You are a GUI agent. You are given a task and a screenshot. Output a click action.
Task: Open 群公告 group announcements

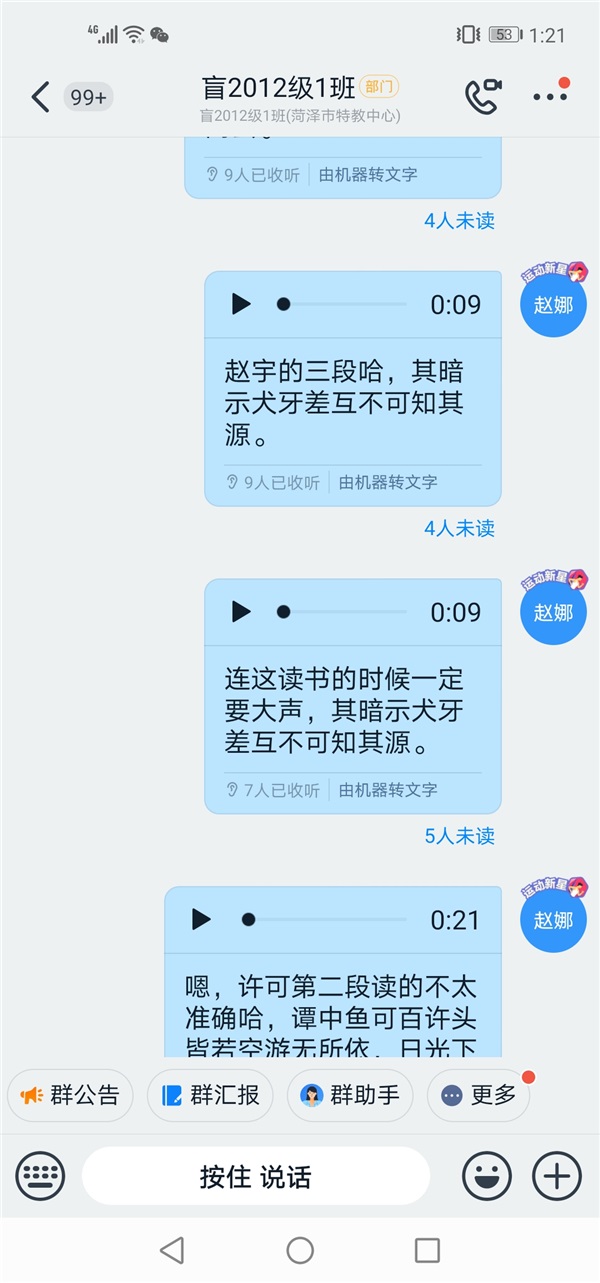tap(71, 1095)
